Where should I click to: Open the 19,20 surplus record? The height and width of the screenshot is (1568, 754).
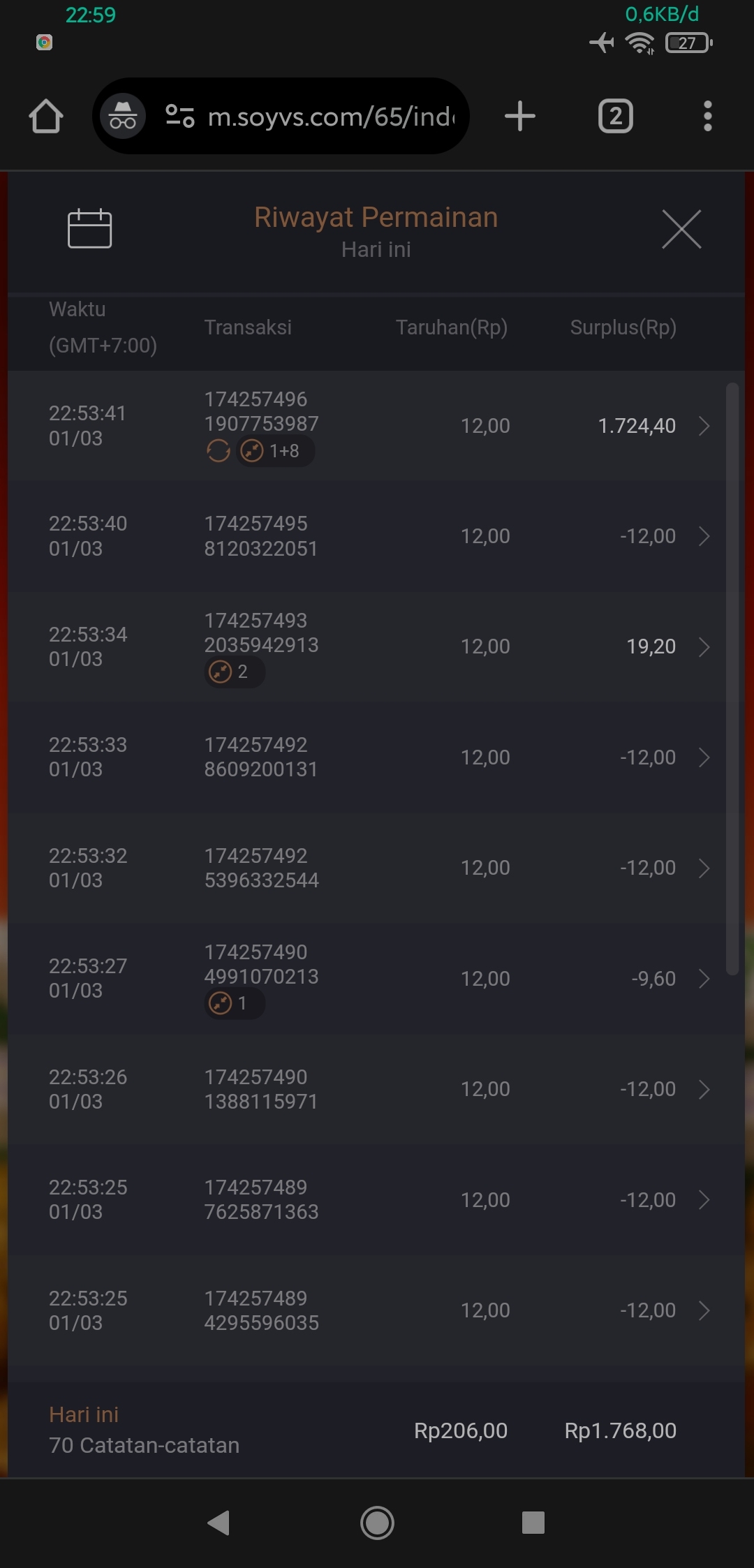pos(704,647)
